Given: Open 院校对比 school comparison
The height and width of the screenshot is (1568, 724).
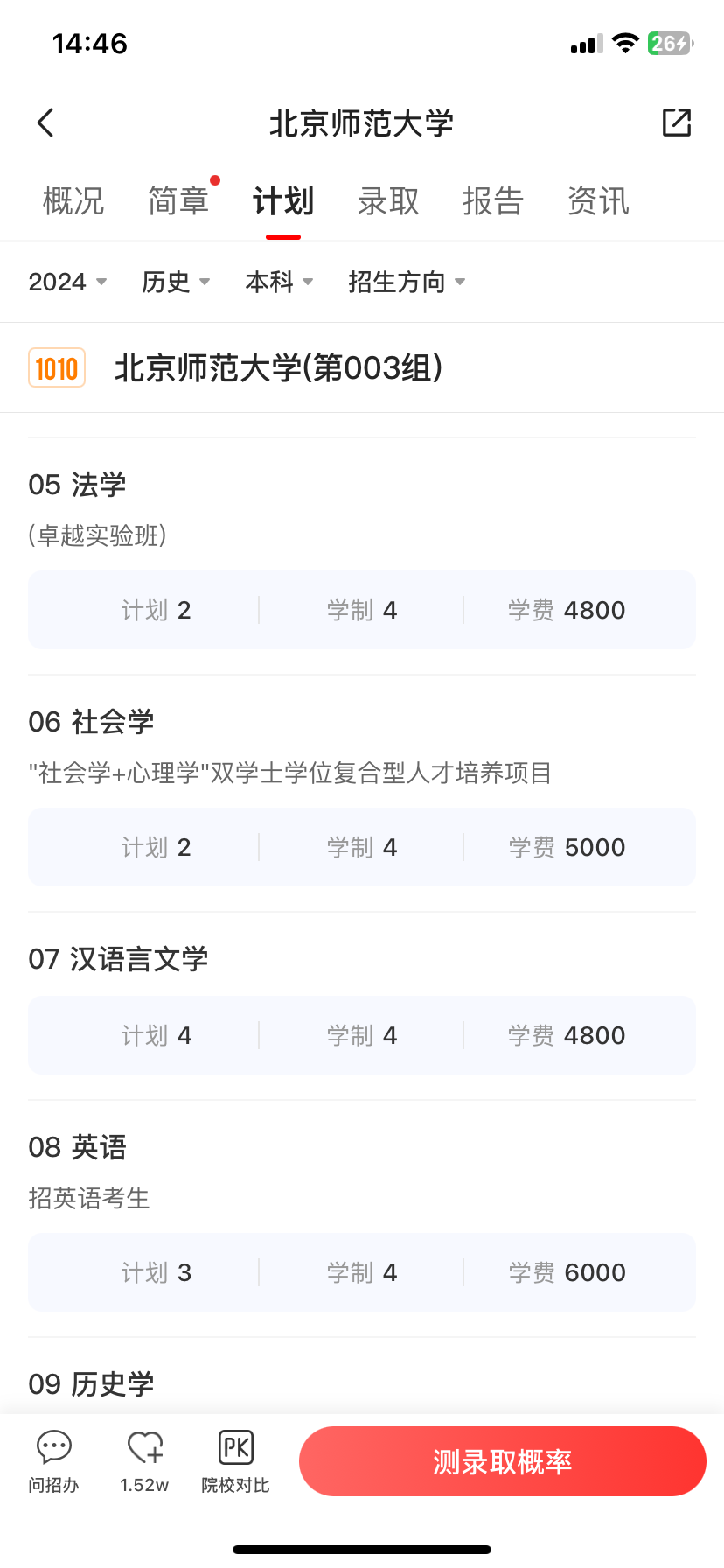Looking at the screenshot, I should [236, 1461].
